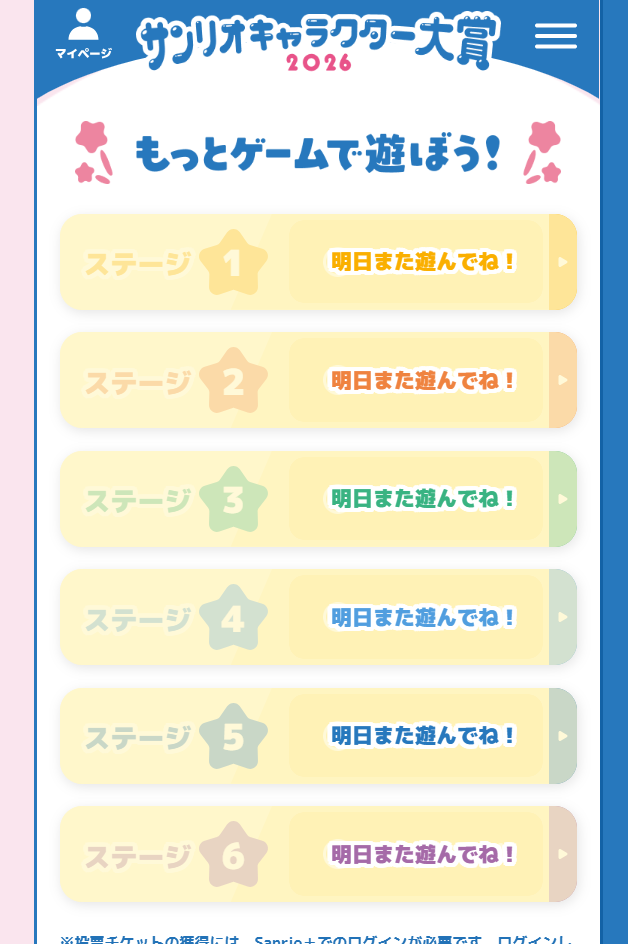
Task: Open マイページ from the header
Action: (x=83, y=35)
